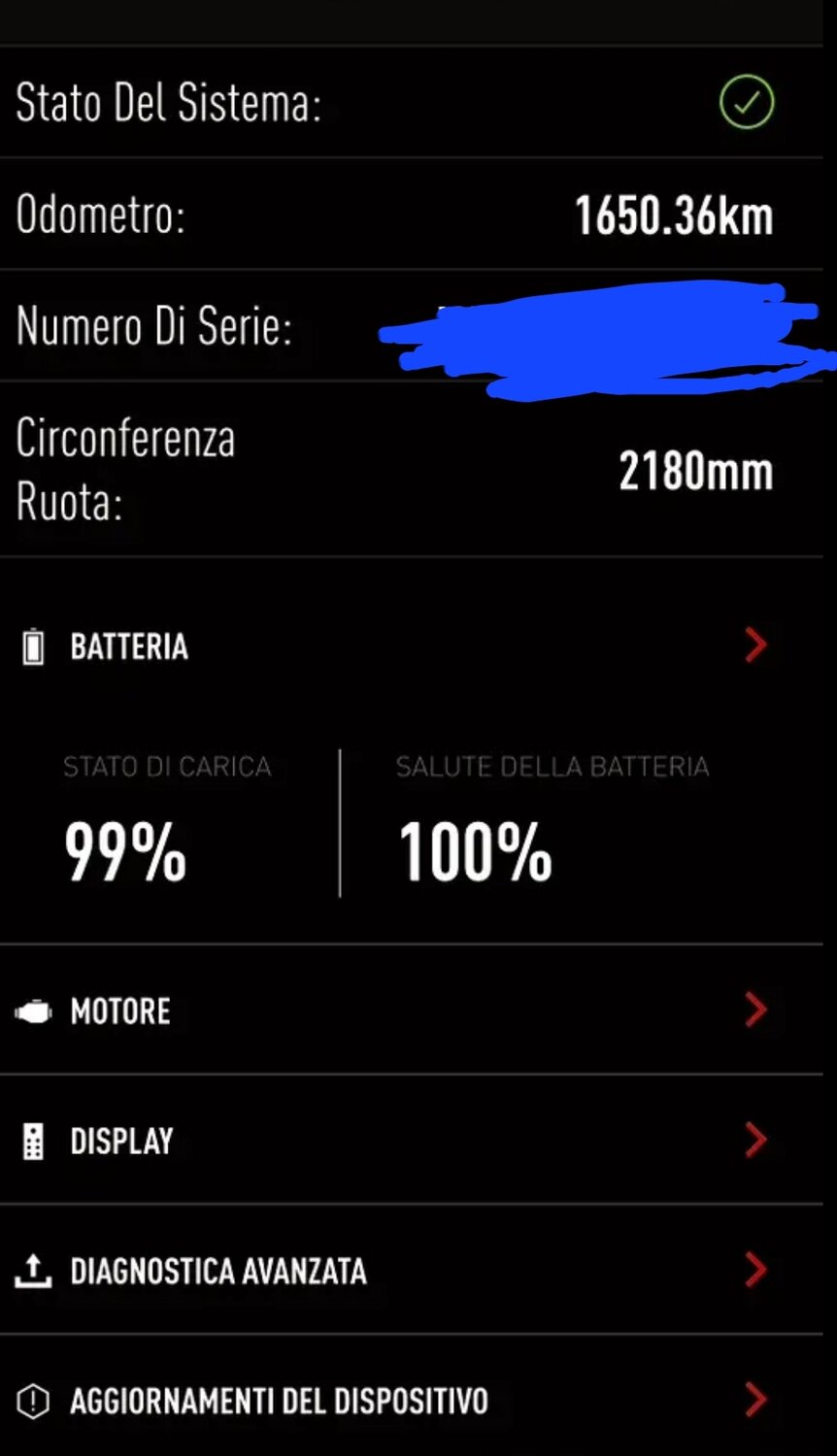The image size is (837, 1456).
Task: Open the Batteria section
Action: [129, 646]
